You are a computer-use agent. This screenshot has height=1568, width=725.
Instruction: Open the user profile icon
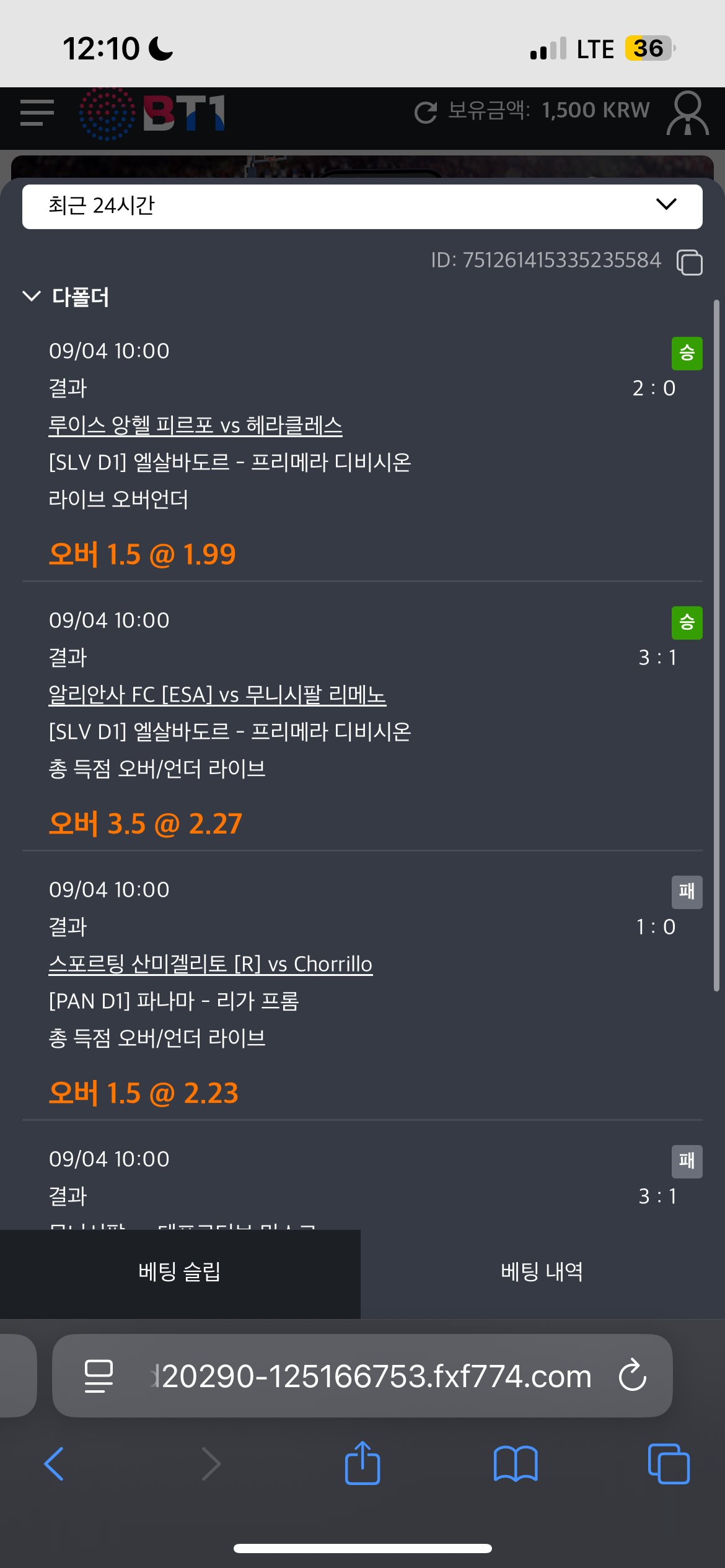687,113
